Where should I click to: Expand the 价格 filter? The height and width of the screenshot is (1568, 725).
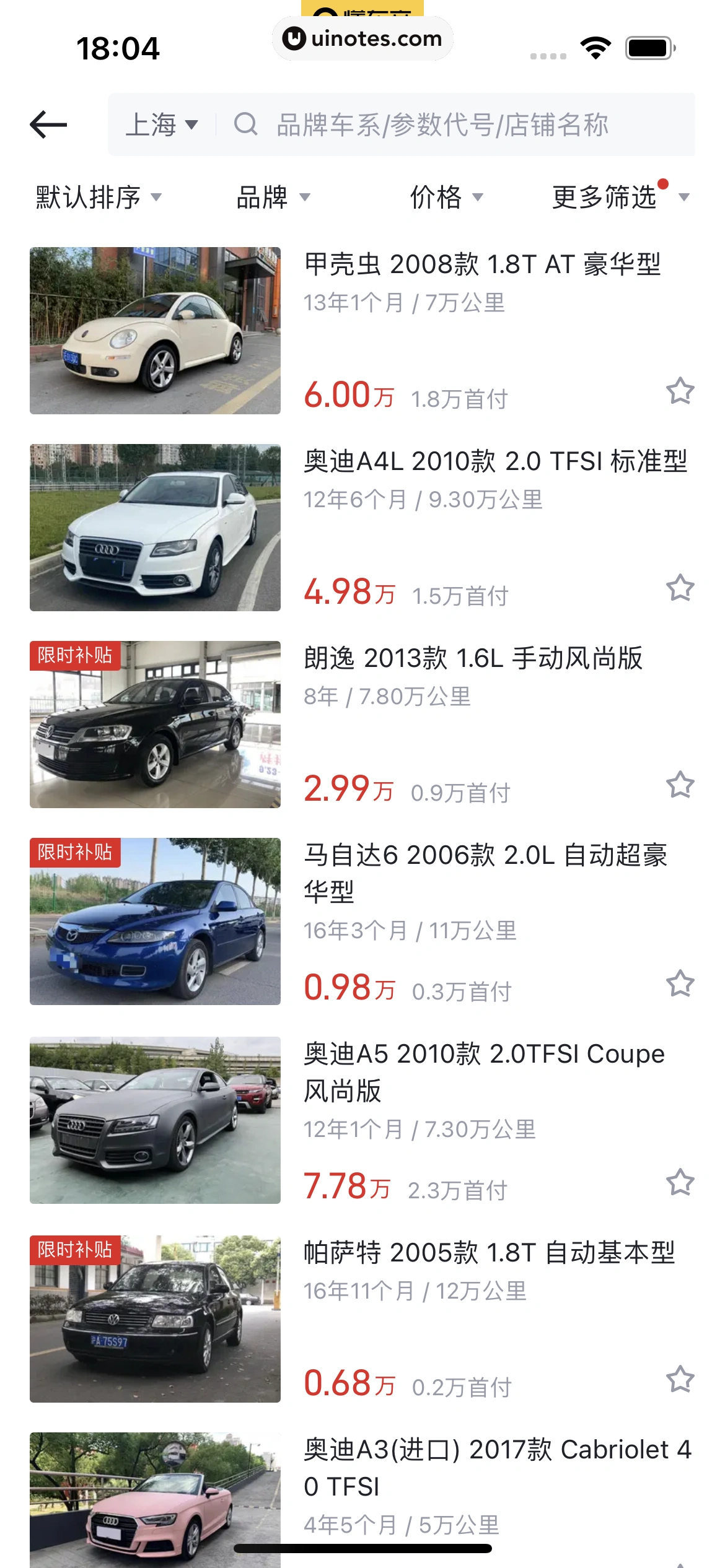(446, 198)
